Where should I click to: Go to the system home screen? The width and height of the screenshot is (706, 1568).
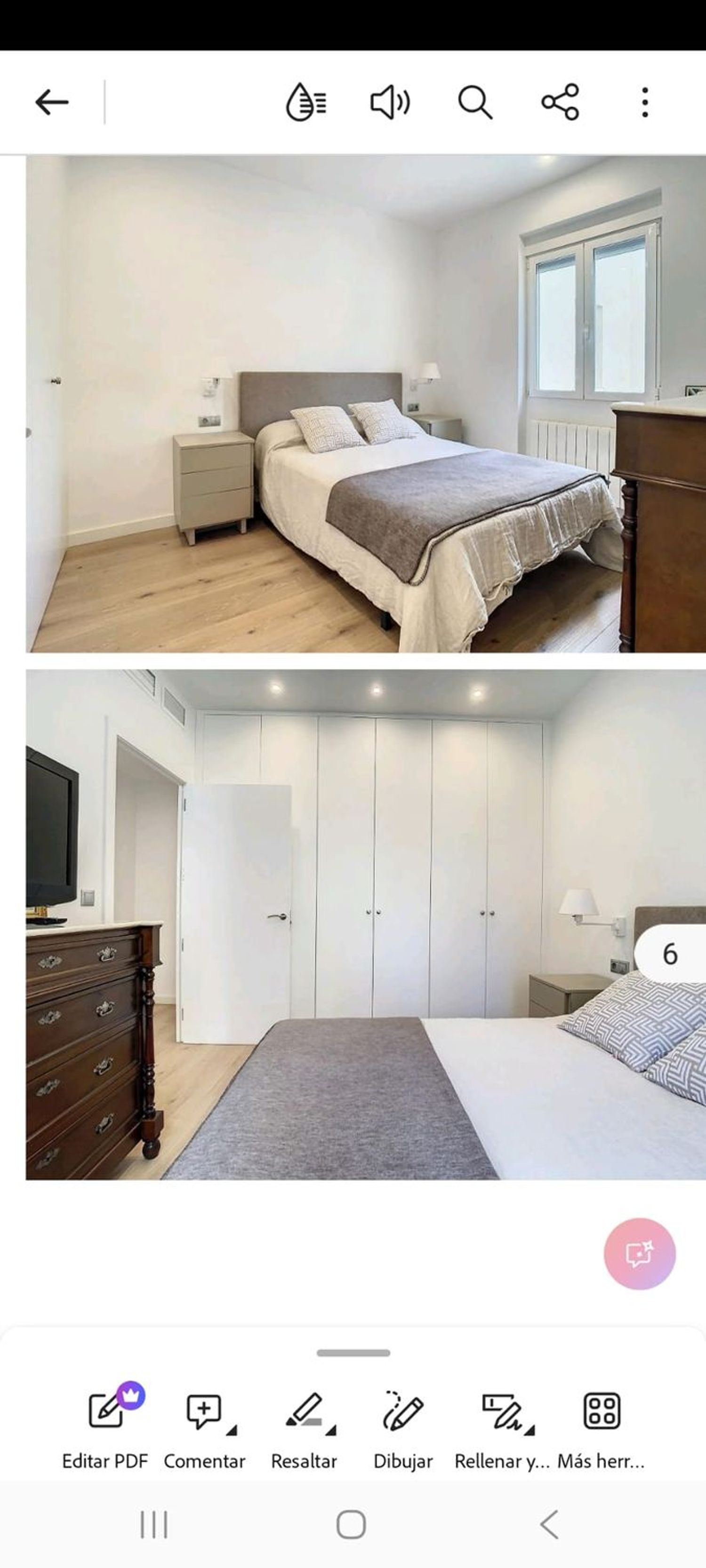click(x=352, y=1525)
